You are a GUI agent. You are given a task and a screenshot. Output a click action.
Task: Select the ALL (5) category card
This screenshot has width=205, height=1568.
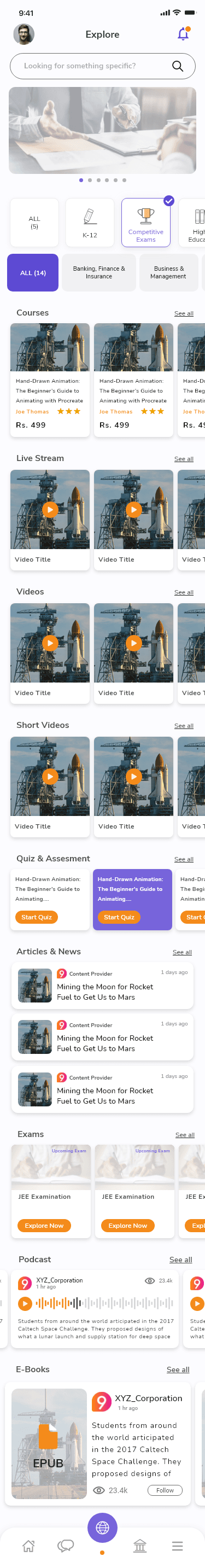click(x=34, y=222)
